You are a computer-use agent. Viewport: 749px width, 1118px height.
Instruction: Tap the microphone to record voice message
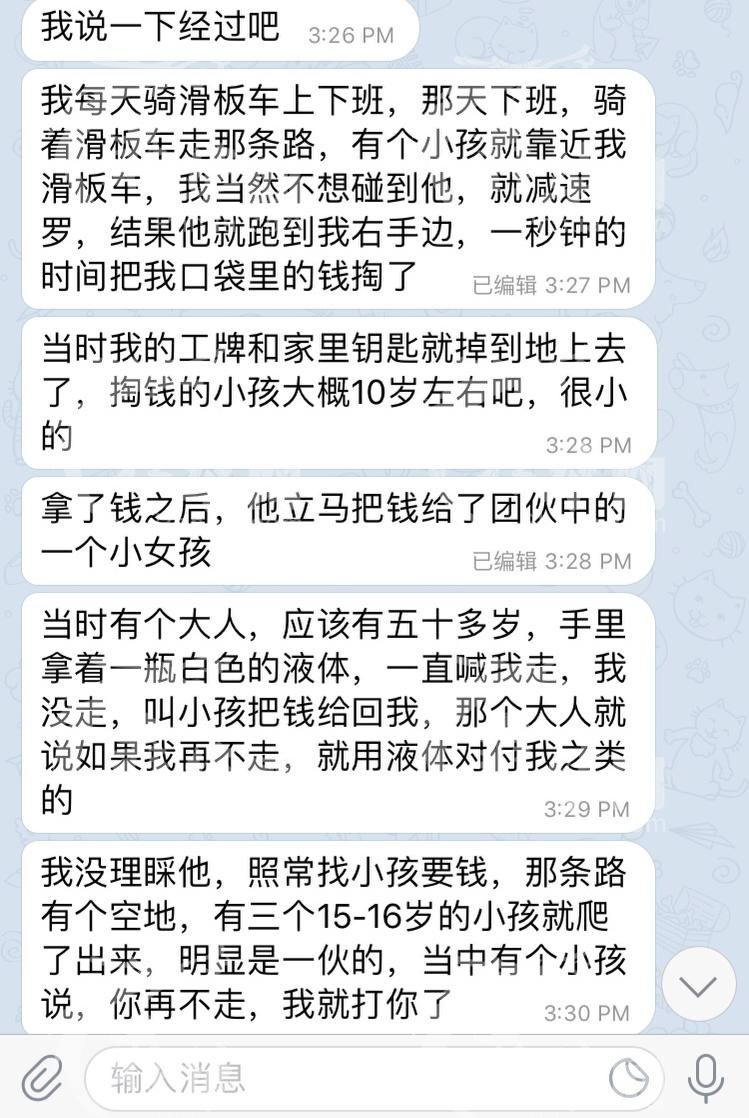click(707, 1078)
